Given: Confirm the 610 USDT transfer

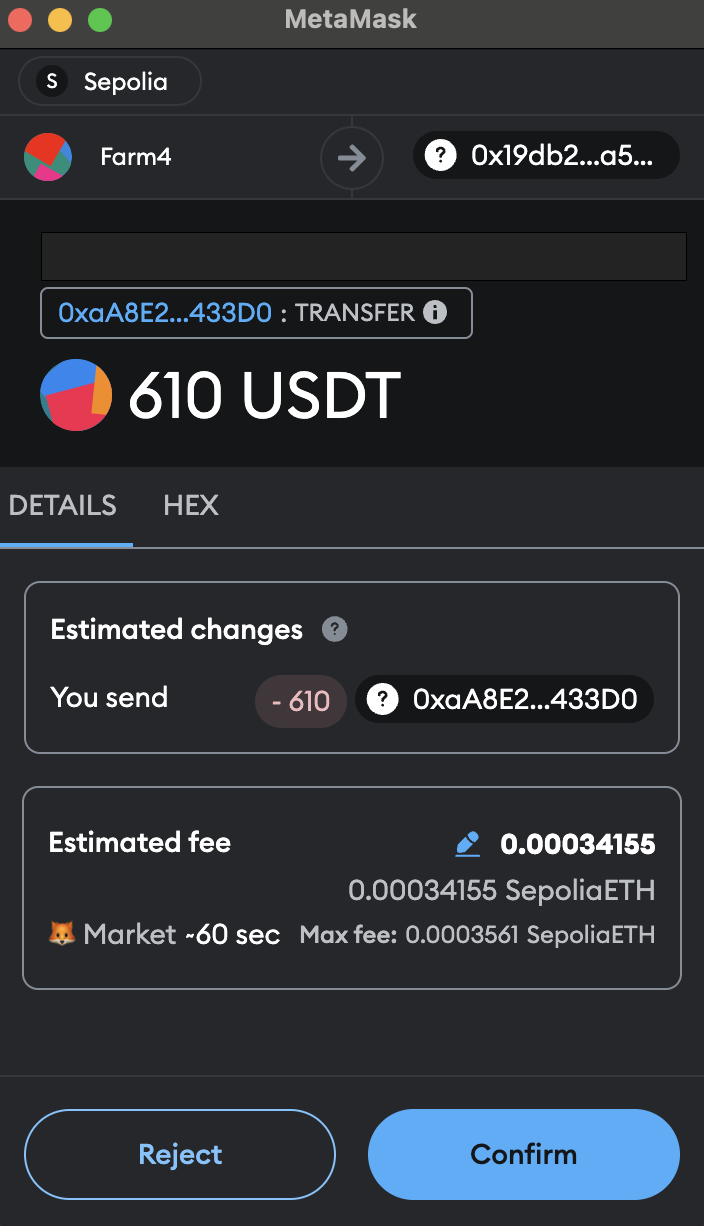Looking at the screenshot, I should tap(523, 1154).
